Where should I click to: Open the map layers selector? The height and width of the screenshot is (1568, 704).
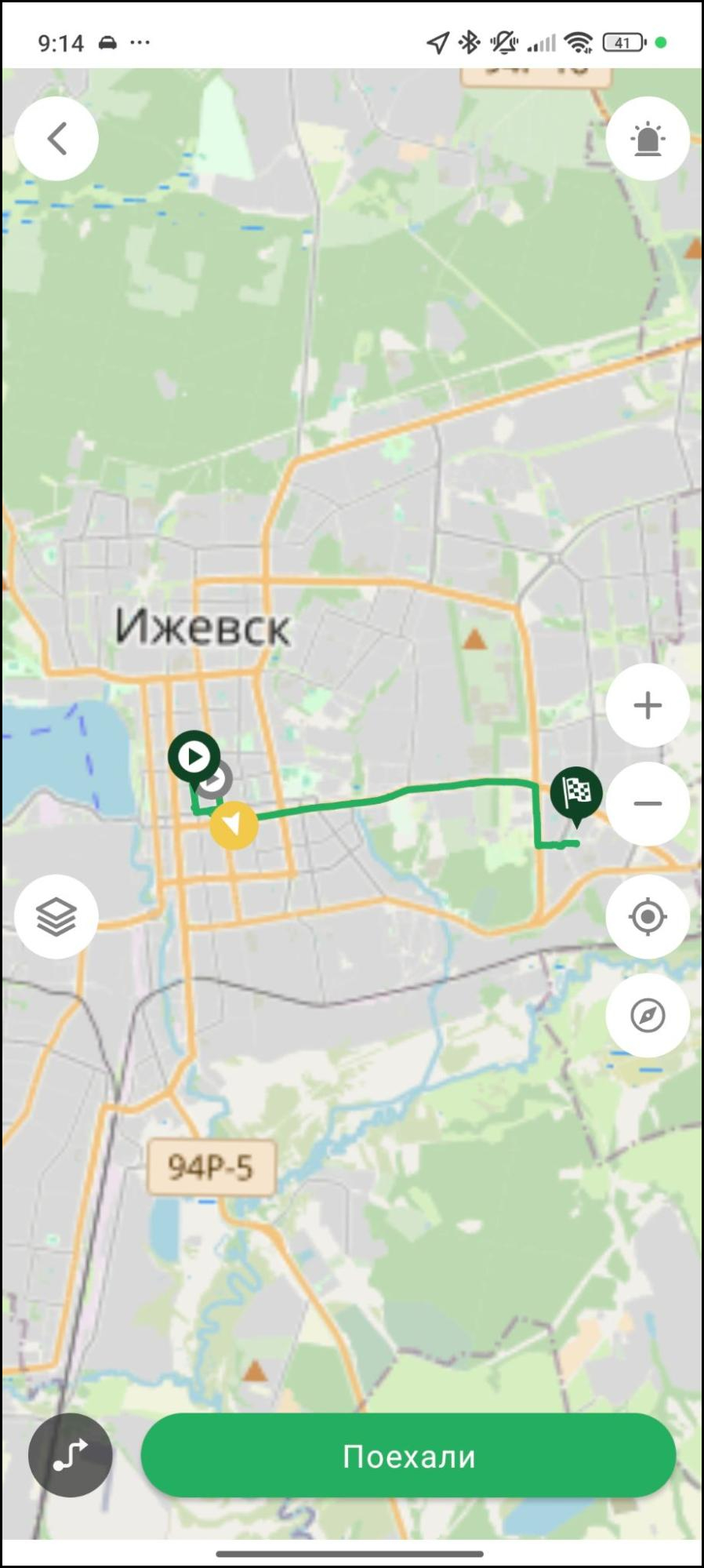(56, 916)
